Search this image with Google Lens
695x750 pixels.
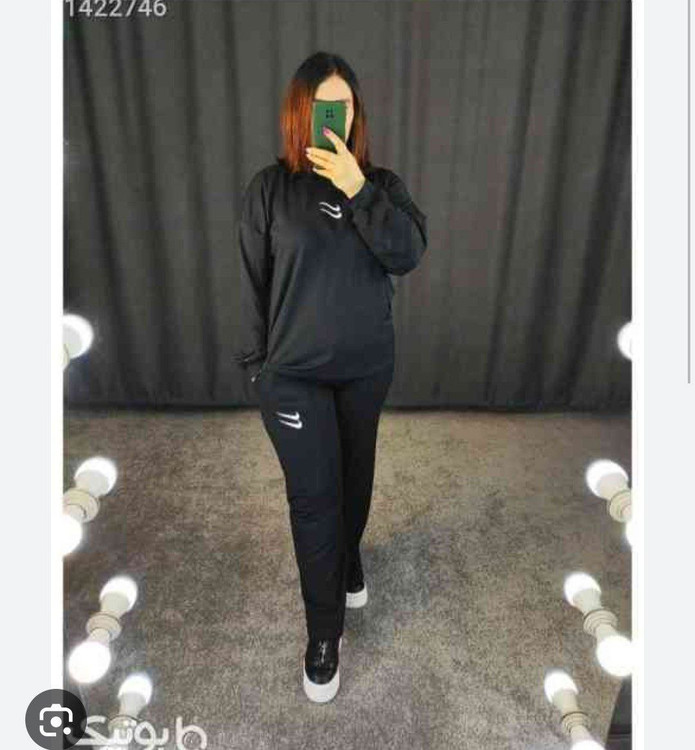point(55,719)
